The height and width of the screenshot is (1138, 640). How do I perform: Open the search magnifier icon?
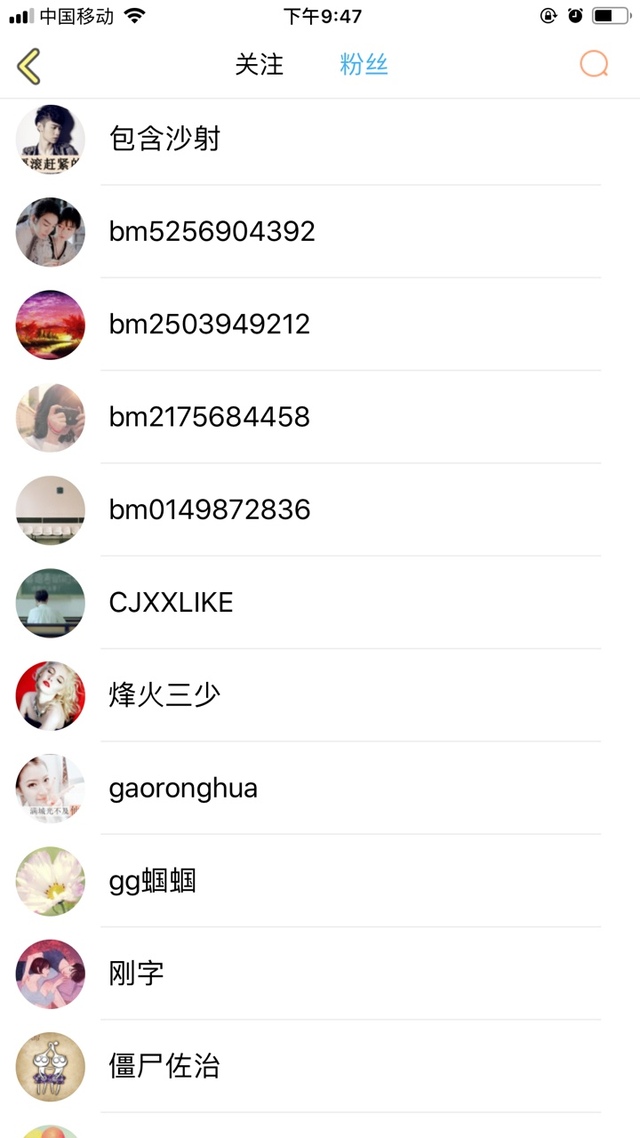[x=594, y=65]
